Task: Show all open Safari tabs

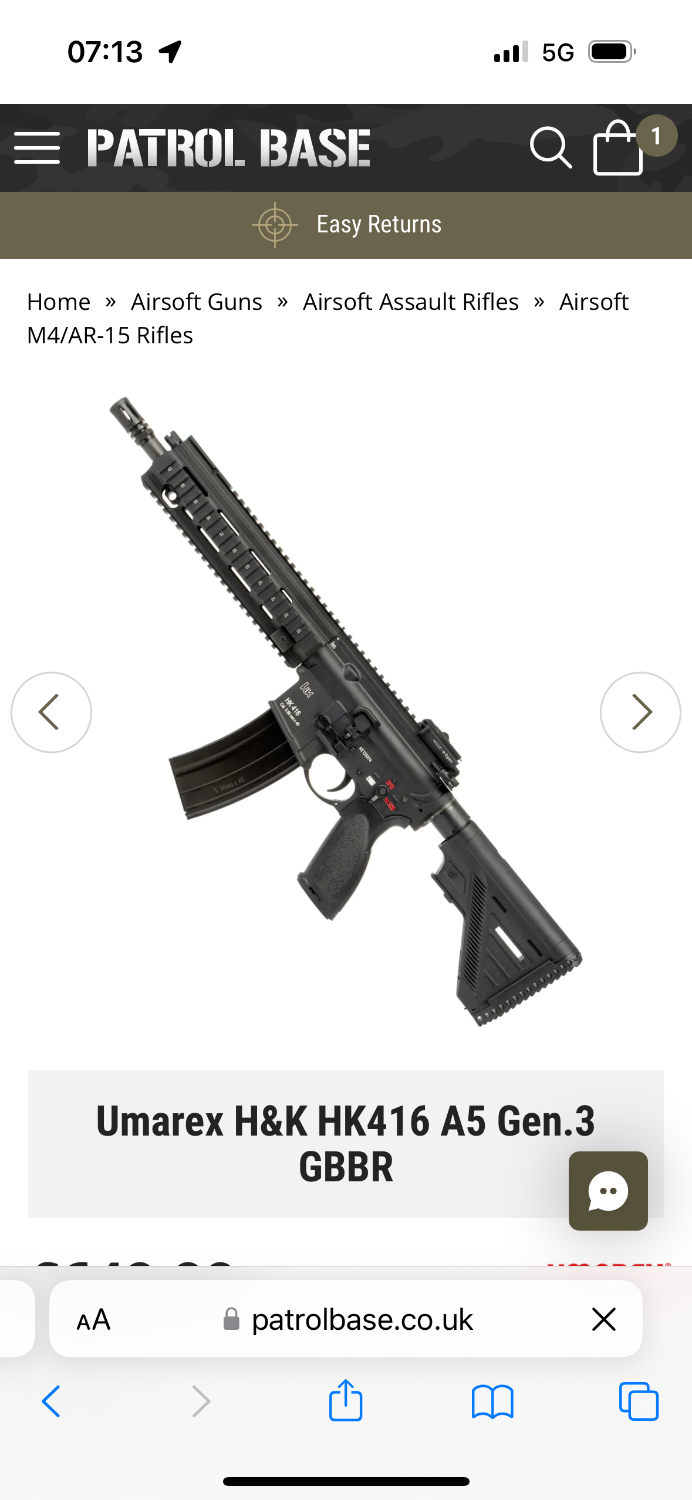Action: tap(638, 1401)
